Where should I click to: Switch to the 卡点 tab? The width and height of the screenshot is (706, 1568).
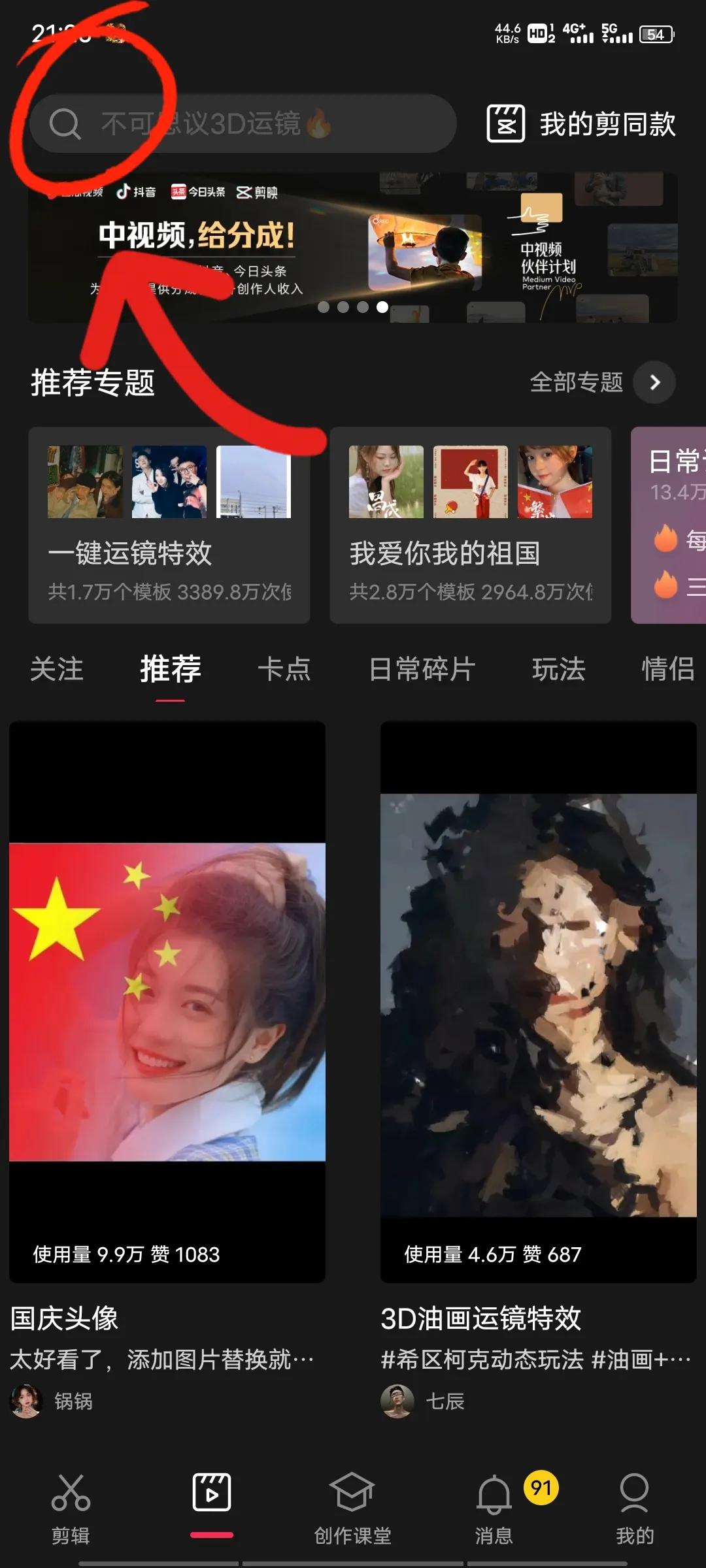pyautogui.click(x=286, y=670)
